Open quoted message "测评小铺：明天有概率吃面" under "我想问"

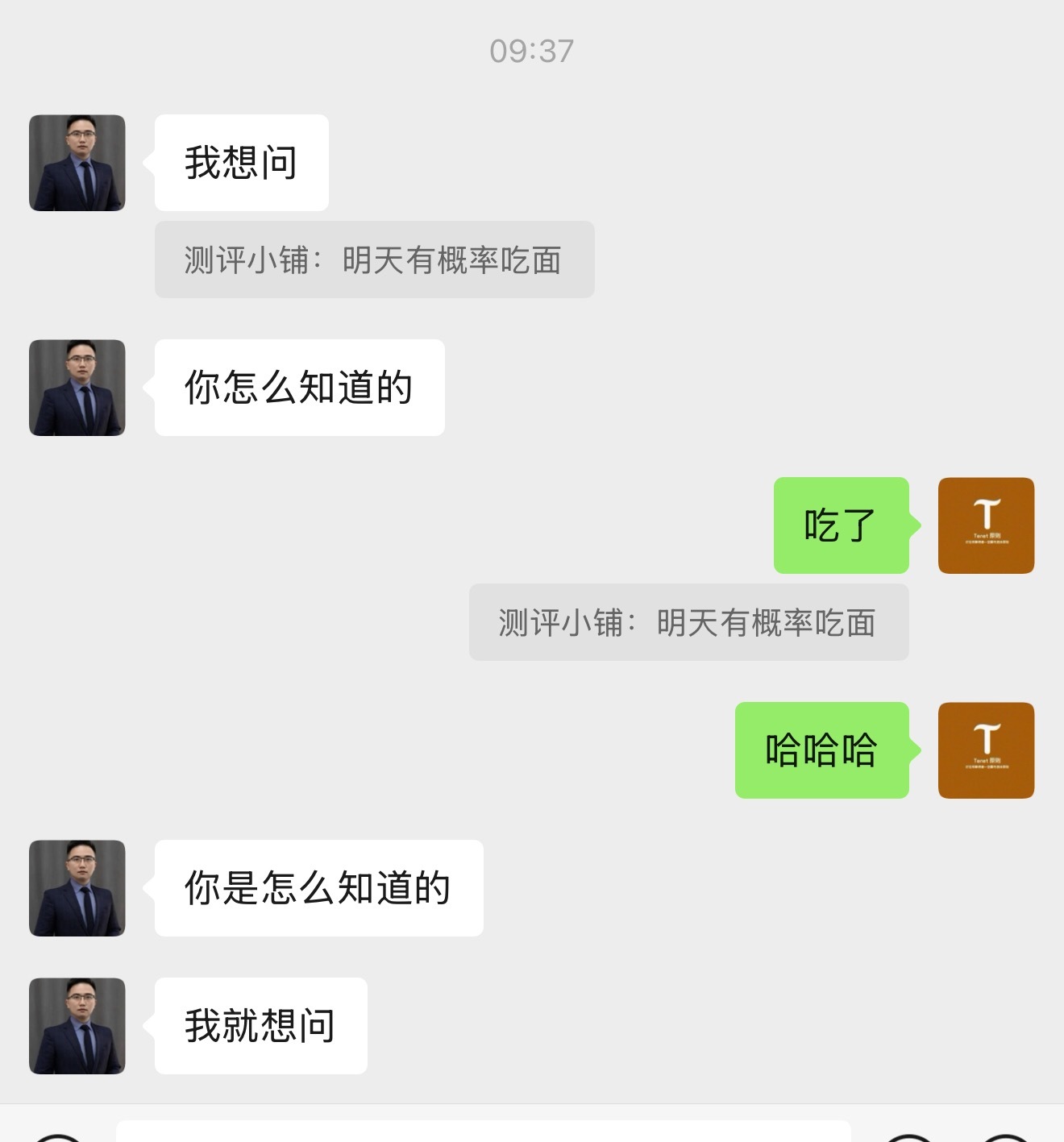(373, 260)
